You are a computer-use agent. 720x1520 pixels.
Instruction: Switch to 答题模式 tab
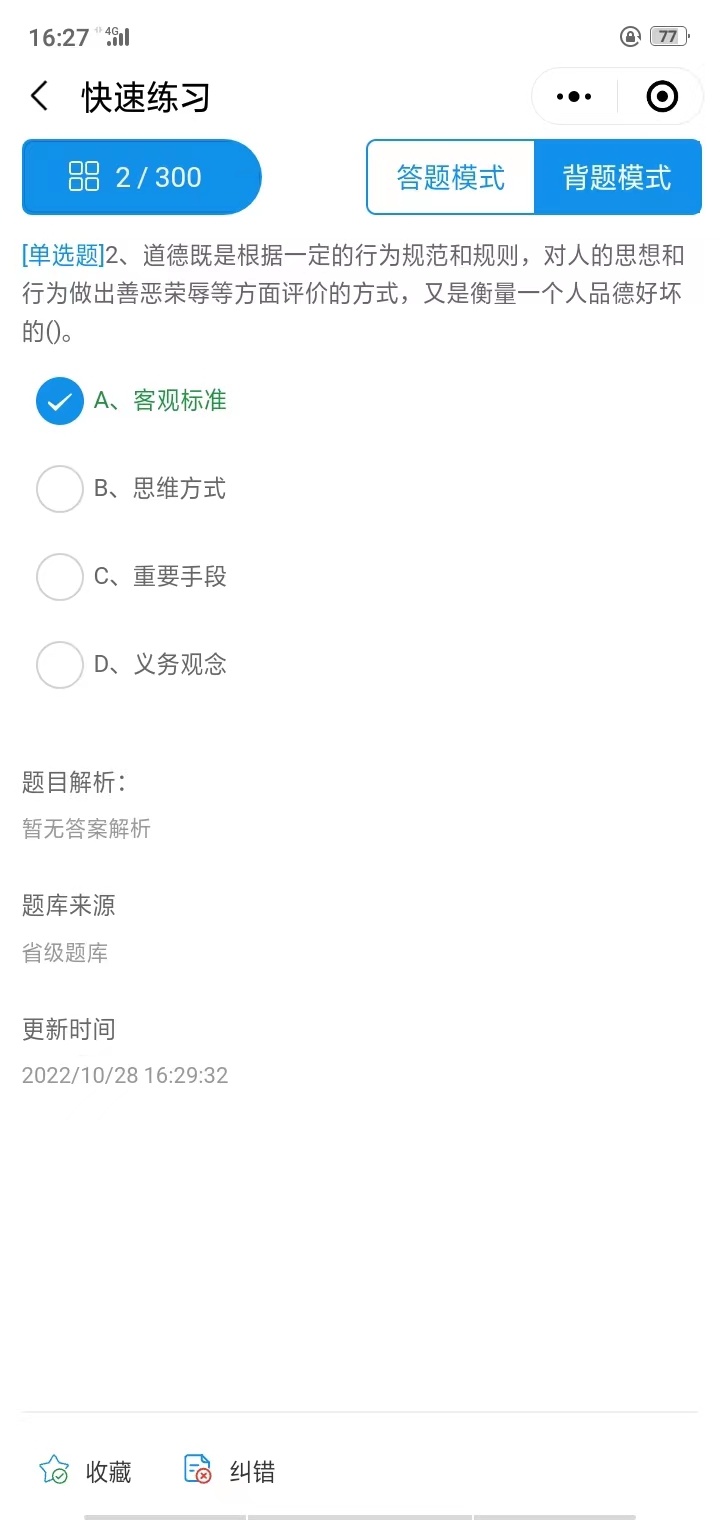point(450,176)
